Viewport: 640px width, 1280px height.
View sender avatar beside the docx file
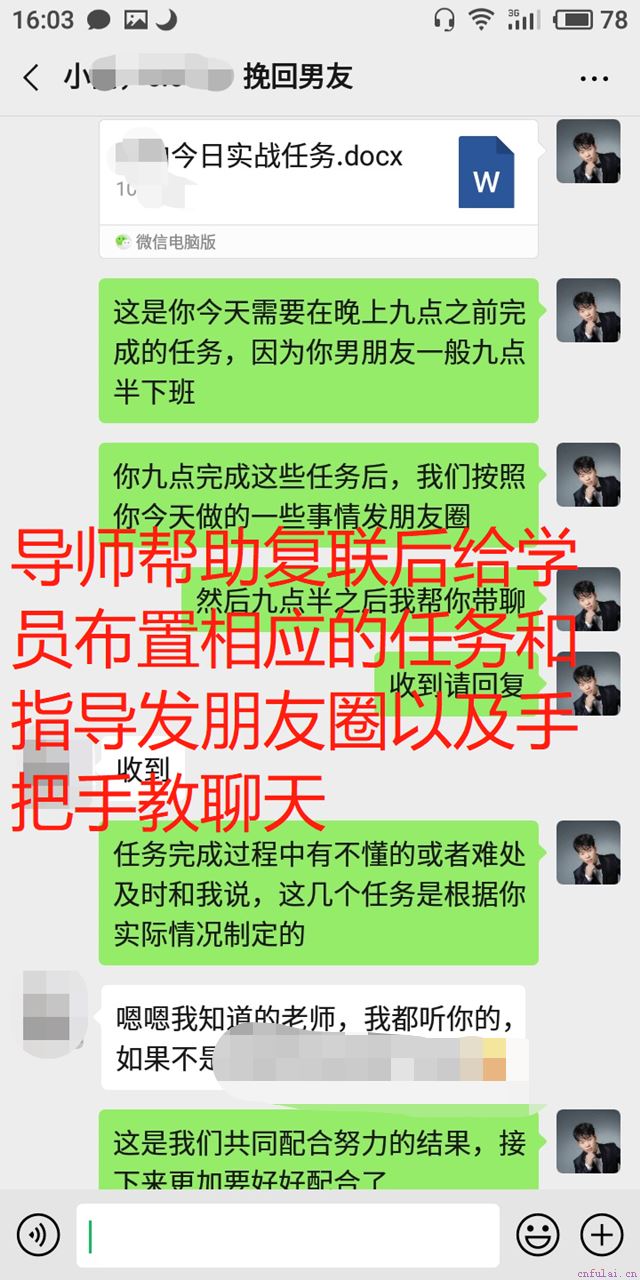click(588, 151)
